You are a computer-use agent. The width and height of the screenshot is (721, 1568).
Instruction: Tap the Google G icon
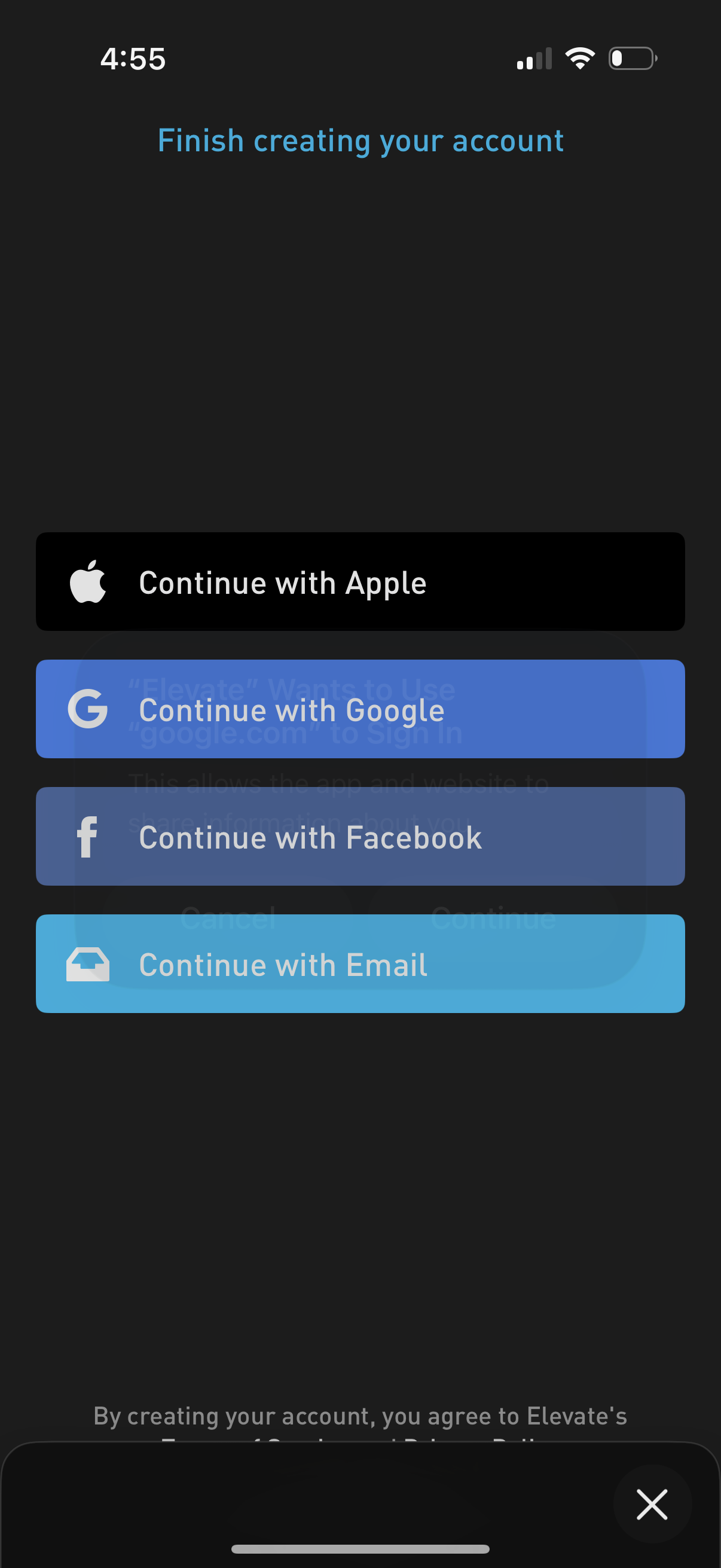88,709
